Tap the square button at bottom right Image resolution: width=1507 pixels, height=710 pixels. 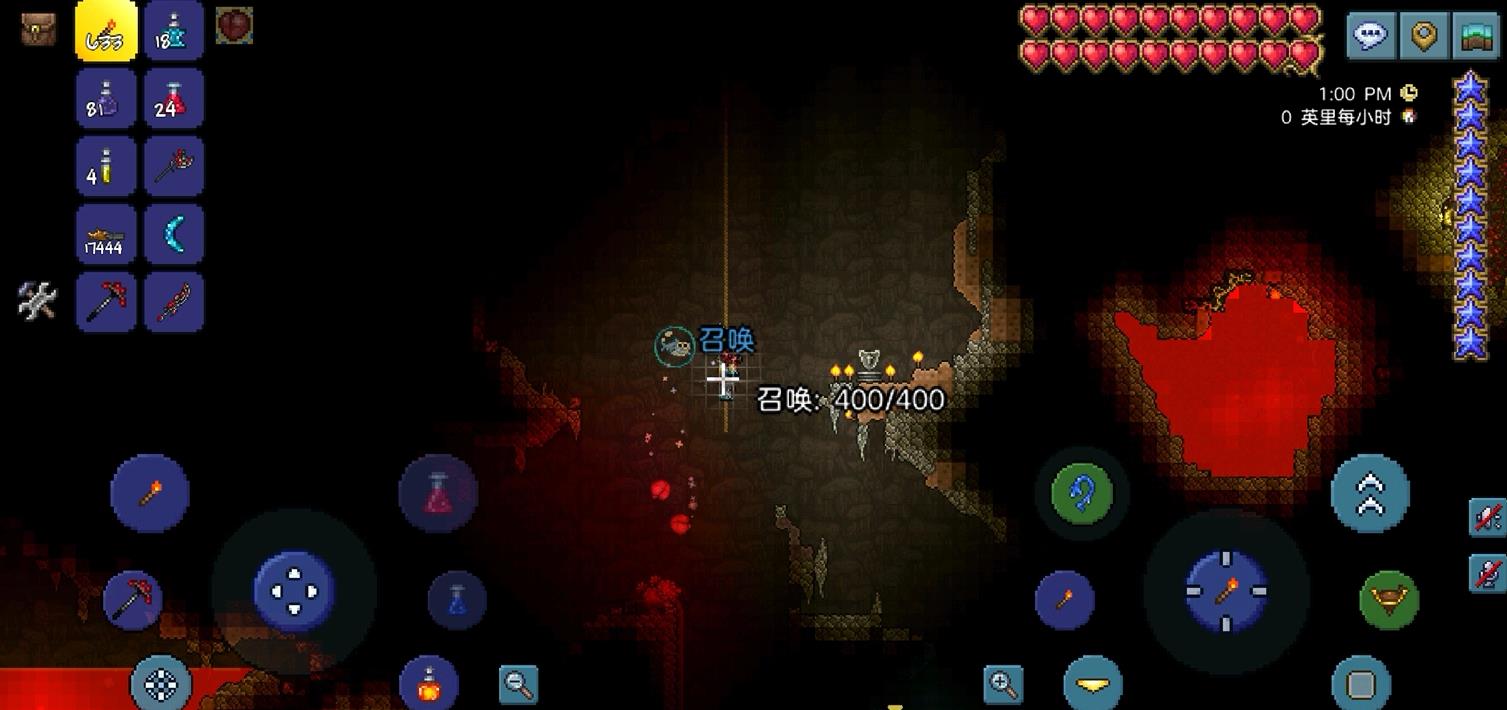point(1361,684)
